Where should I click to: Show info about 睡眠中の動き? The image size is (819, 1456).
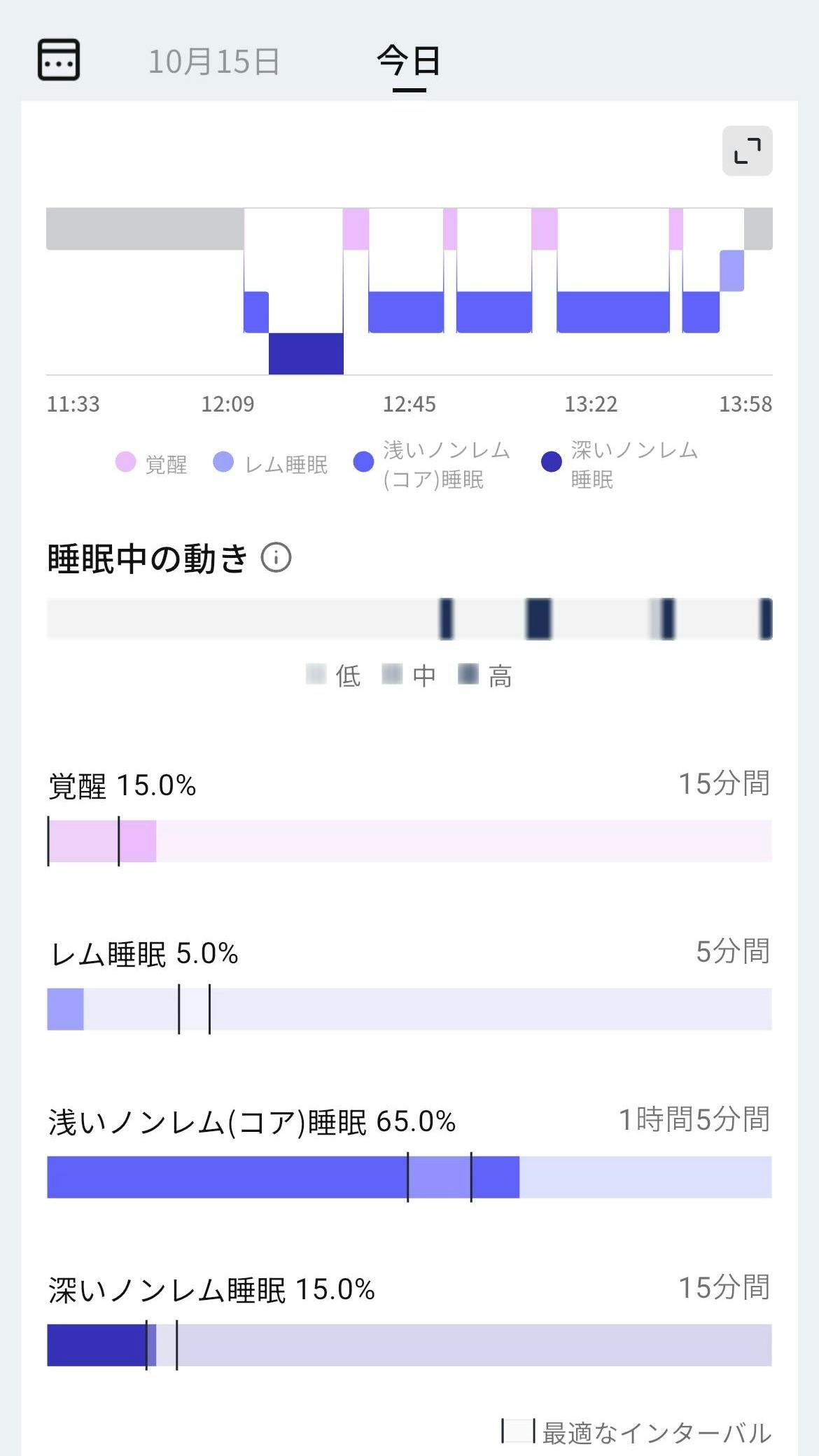[276, 559]
